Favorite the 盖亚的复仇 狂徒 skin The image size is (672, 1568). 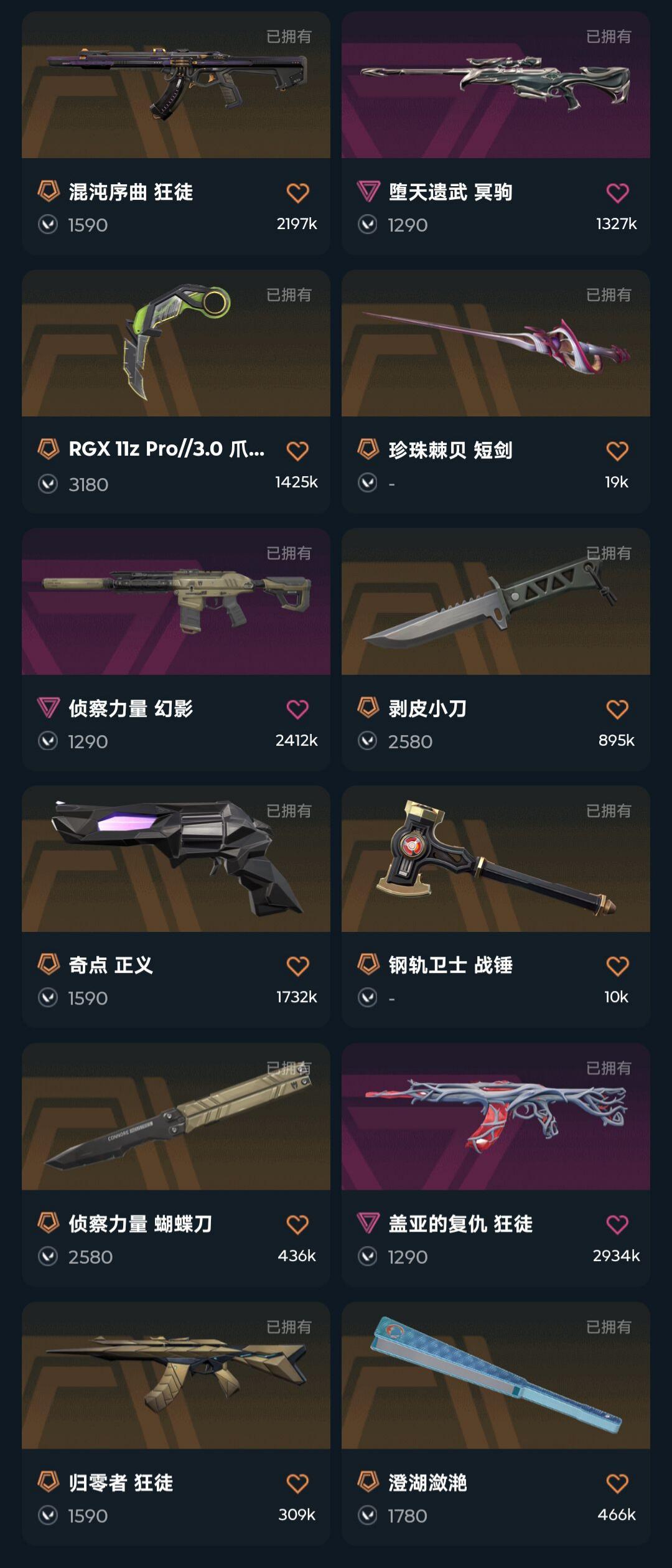[617, 1224]
